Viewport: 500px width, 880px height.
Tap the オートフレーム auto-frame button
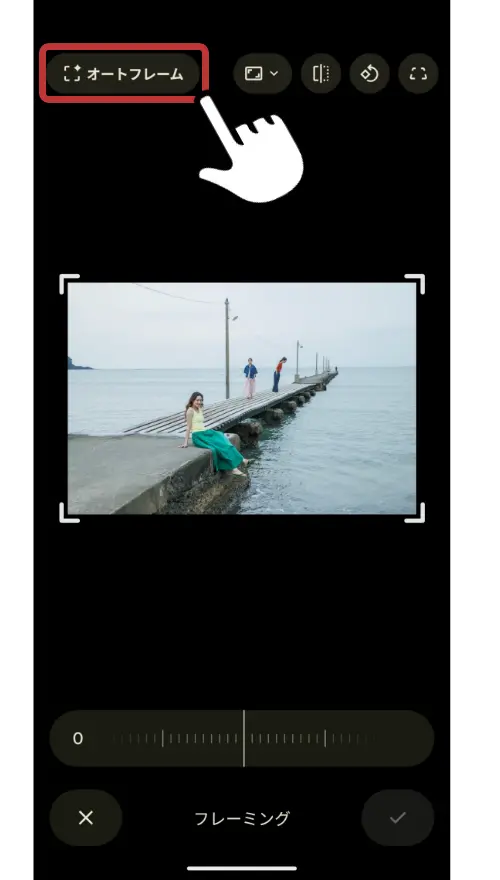(x=123, y=74)
